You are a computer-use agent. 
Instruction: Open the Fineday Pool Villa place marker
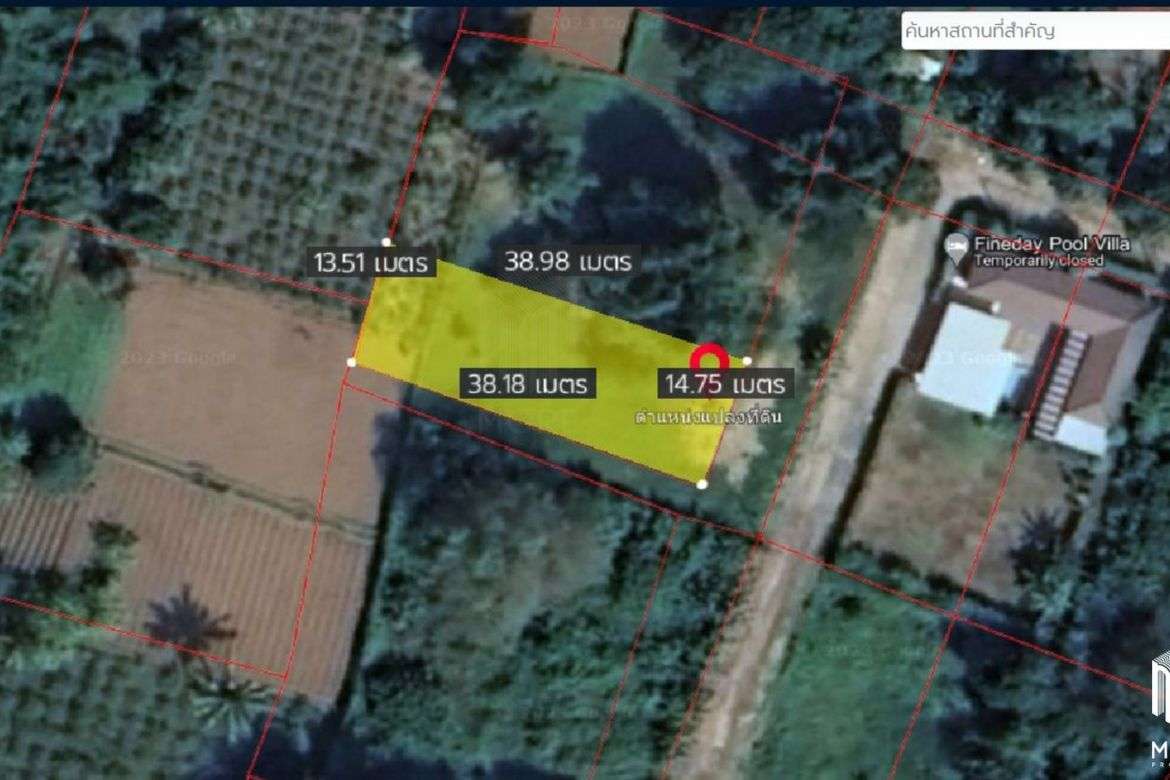[x=958, y=244]
